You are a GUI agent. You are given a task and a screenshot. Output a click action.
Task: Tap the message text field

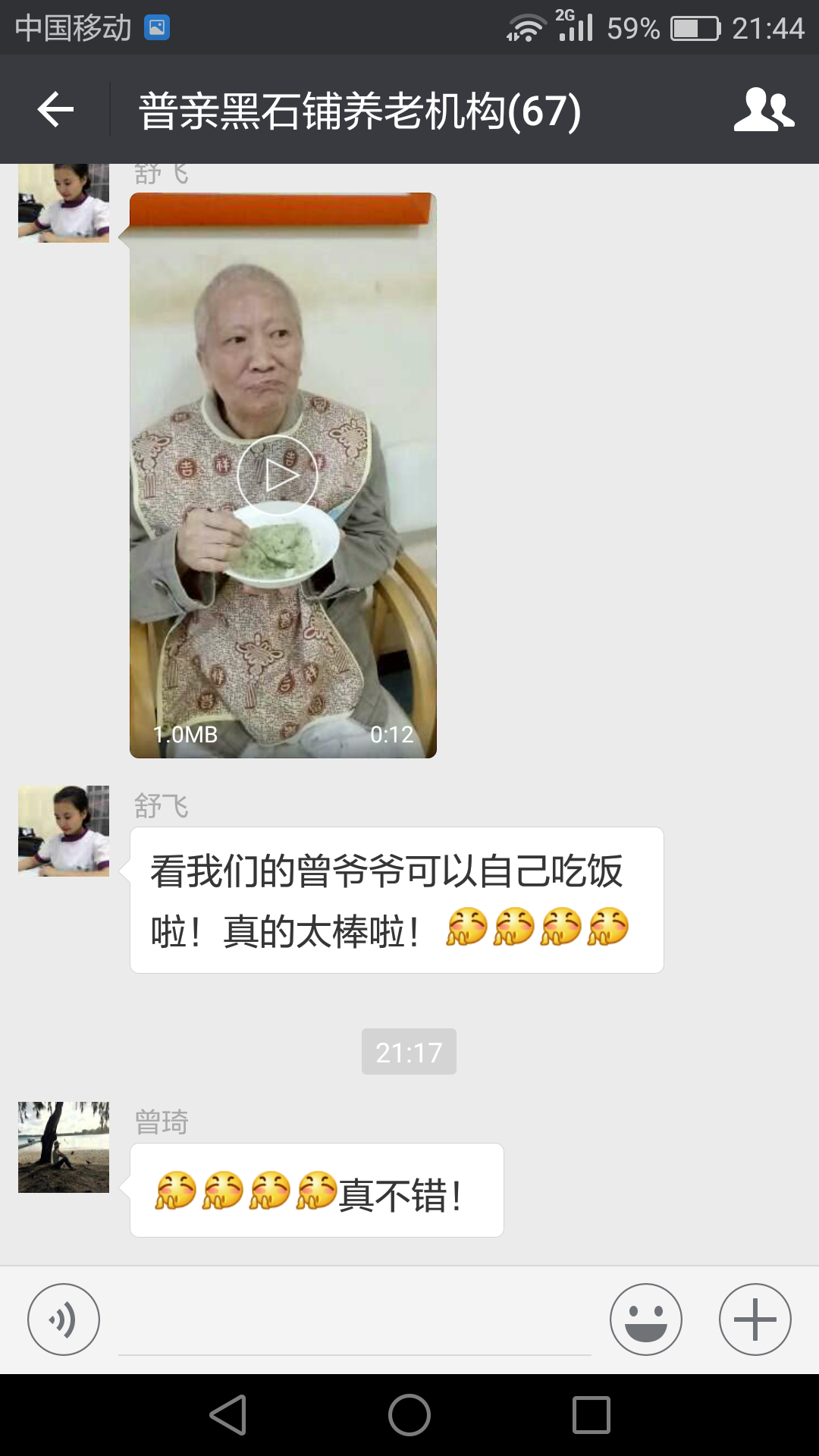354,1323
